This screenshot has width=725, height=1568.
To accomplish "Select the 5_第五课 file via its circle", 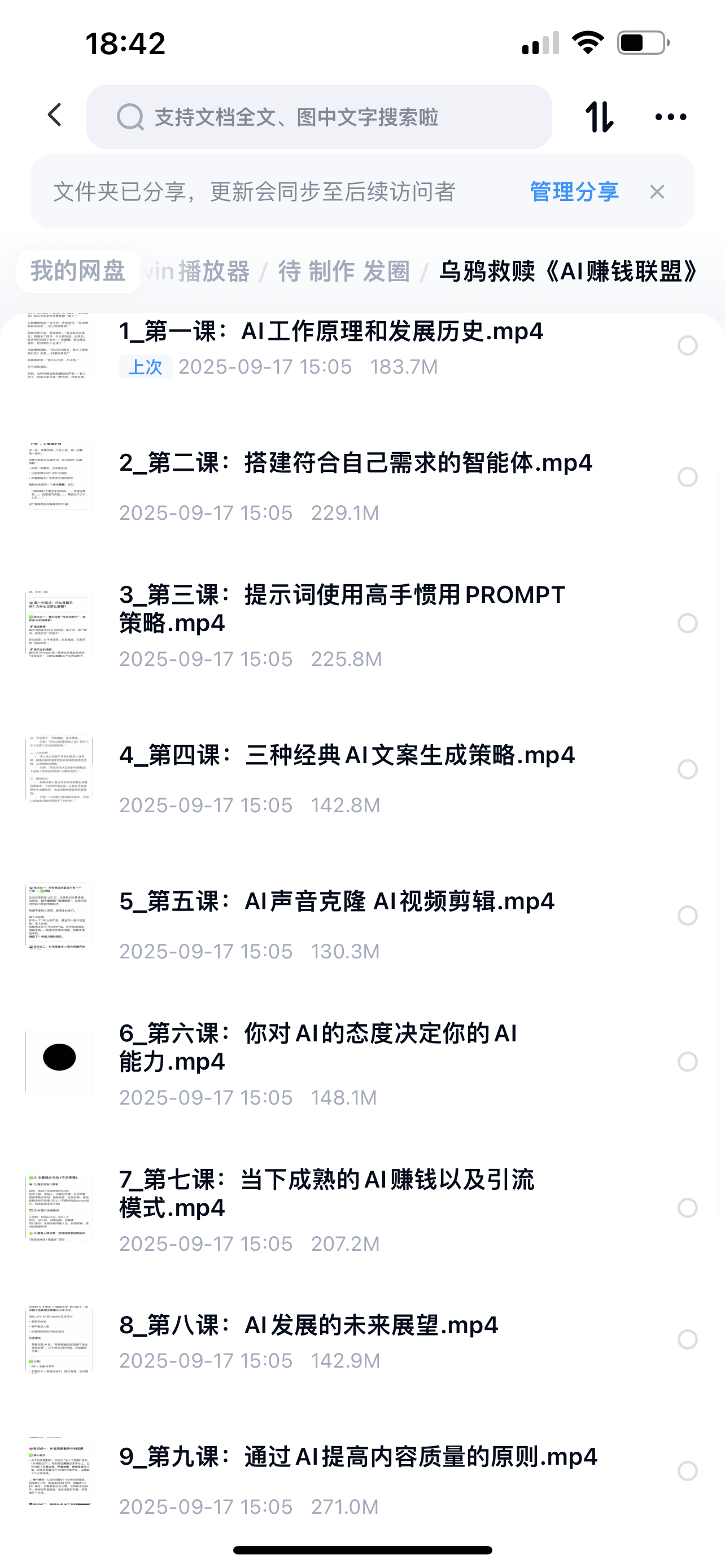I will tap(687, 916).
